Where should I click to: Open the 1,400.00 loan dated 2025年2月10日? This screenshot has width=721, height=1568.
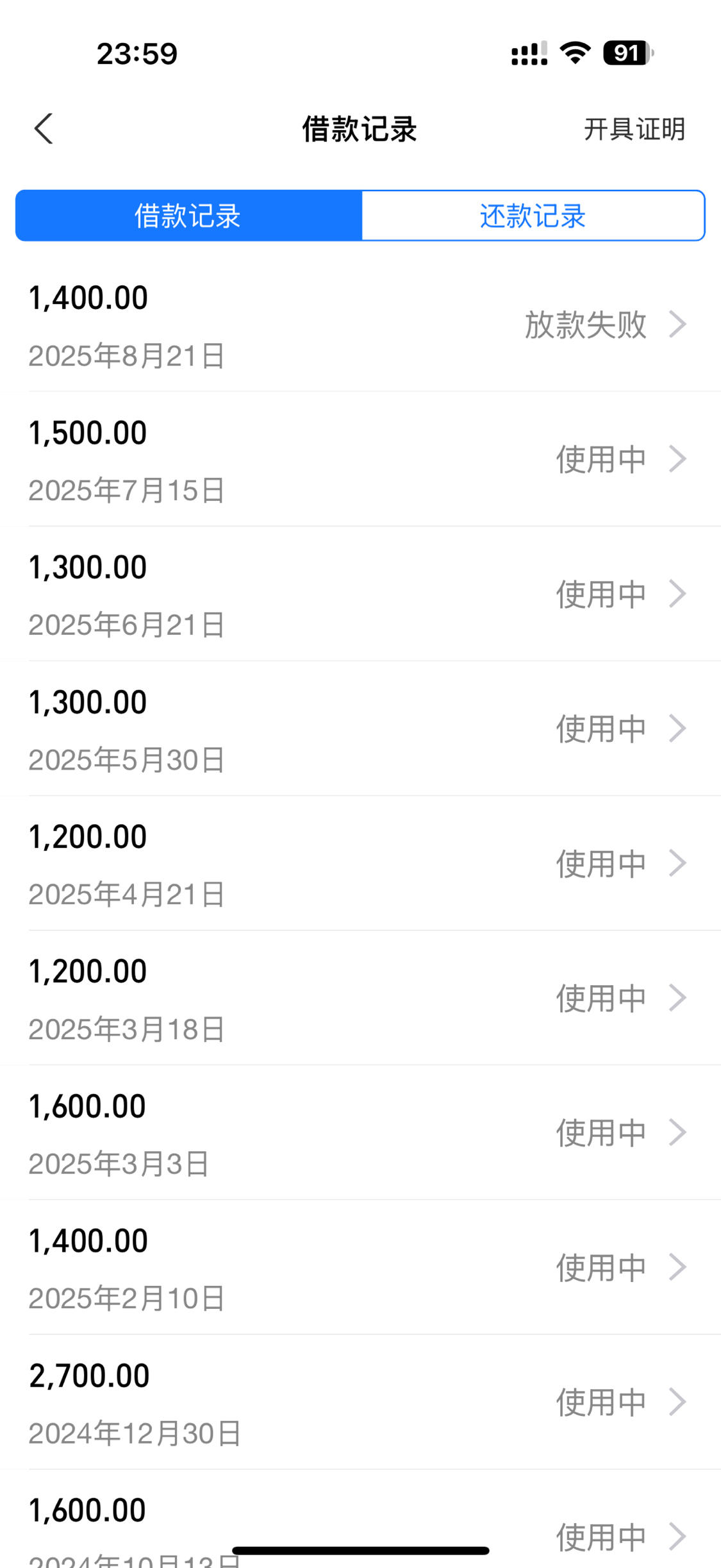pos(360,1267)
